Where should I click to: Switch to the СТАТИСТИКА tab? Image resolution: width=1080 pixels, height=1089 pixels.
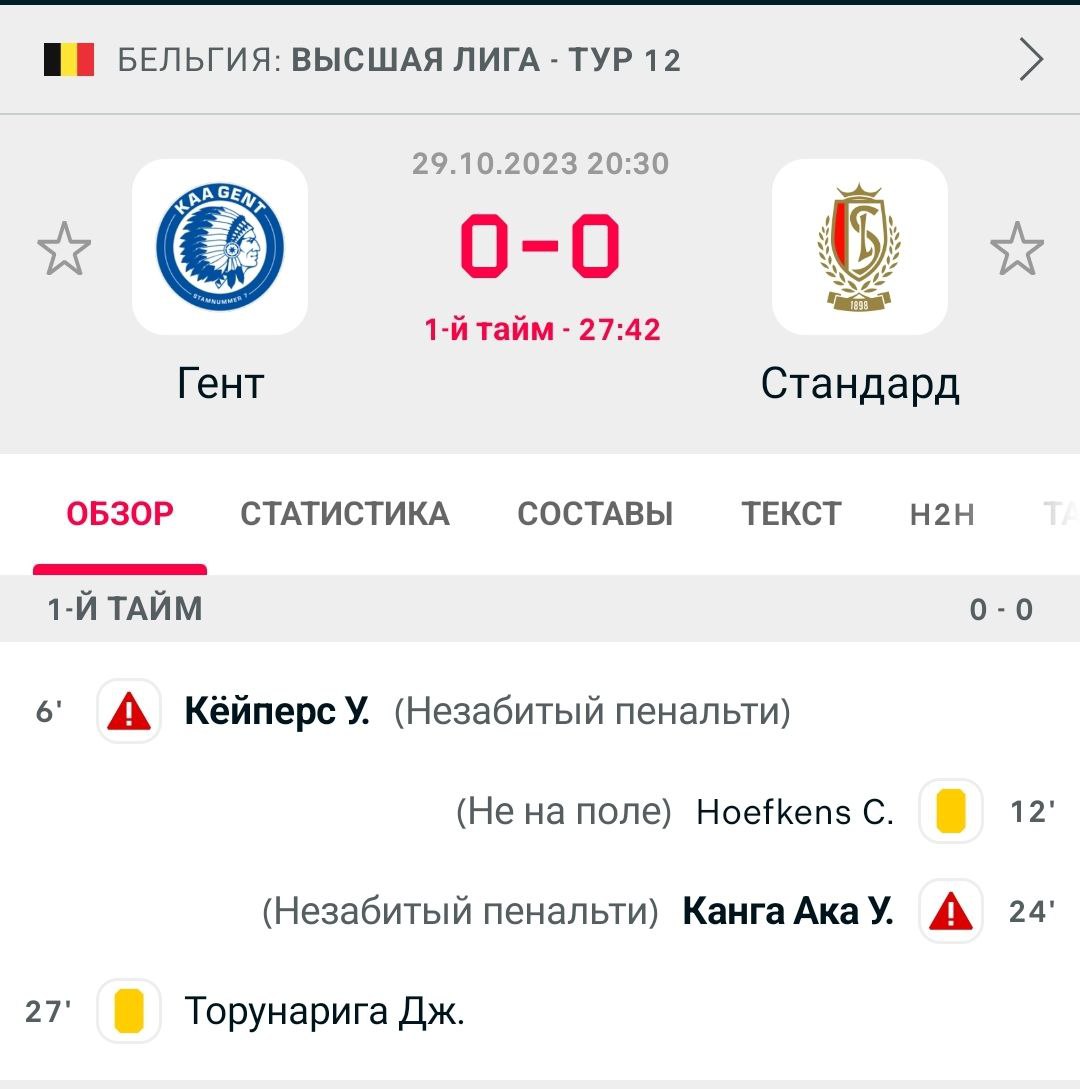(345, 514)
